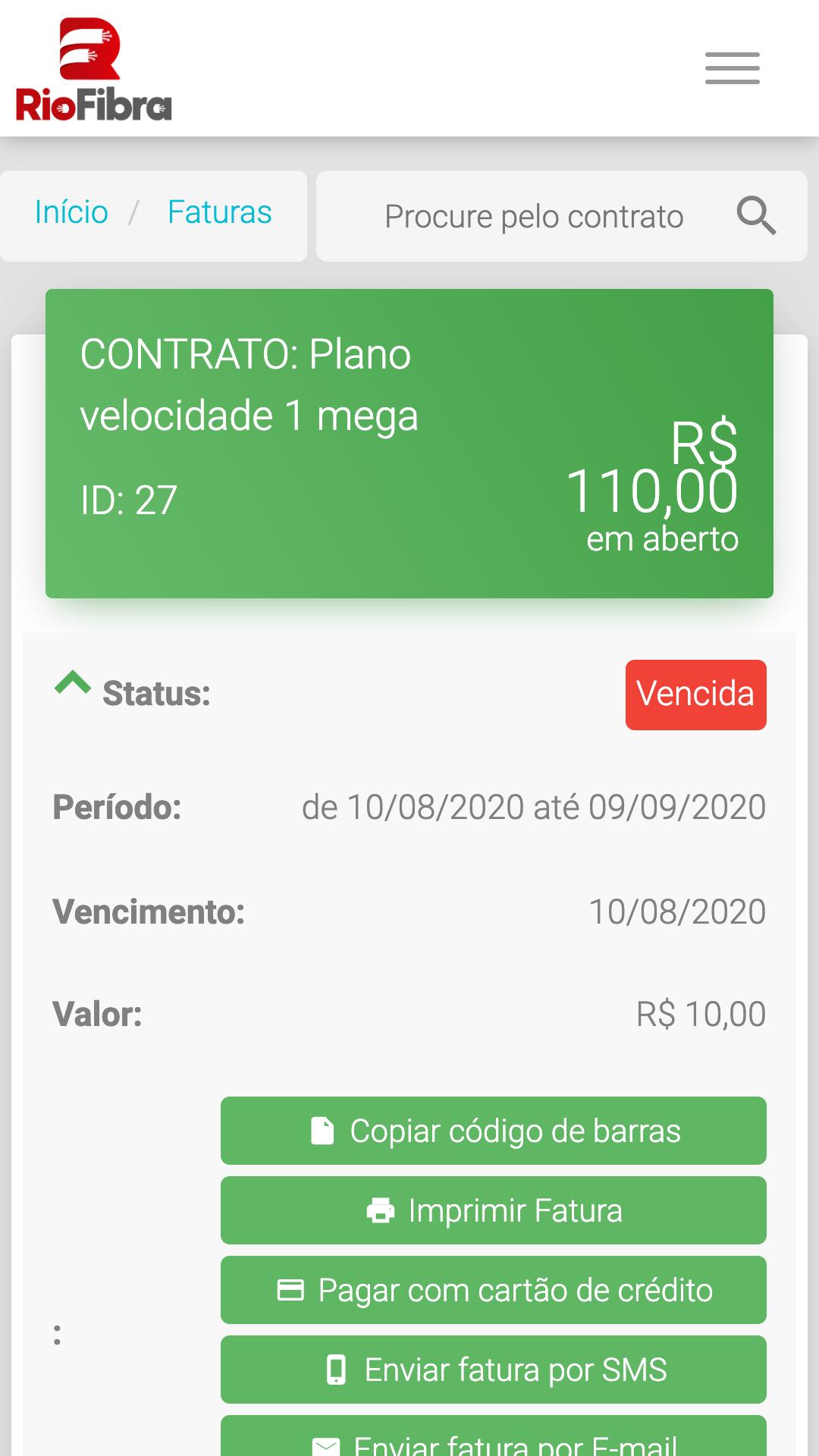Open the Faturas breadcrumb link
The image size is (819, 1456).
click(x=220, y=212)
